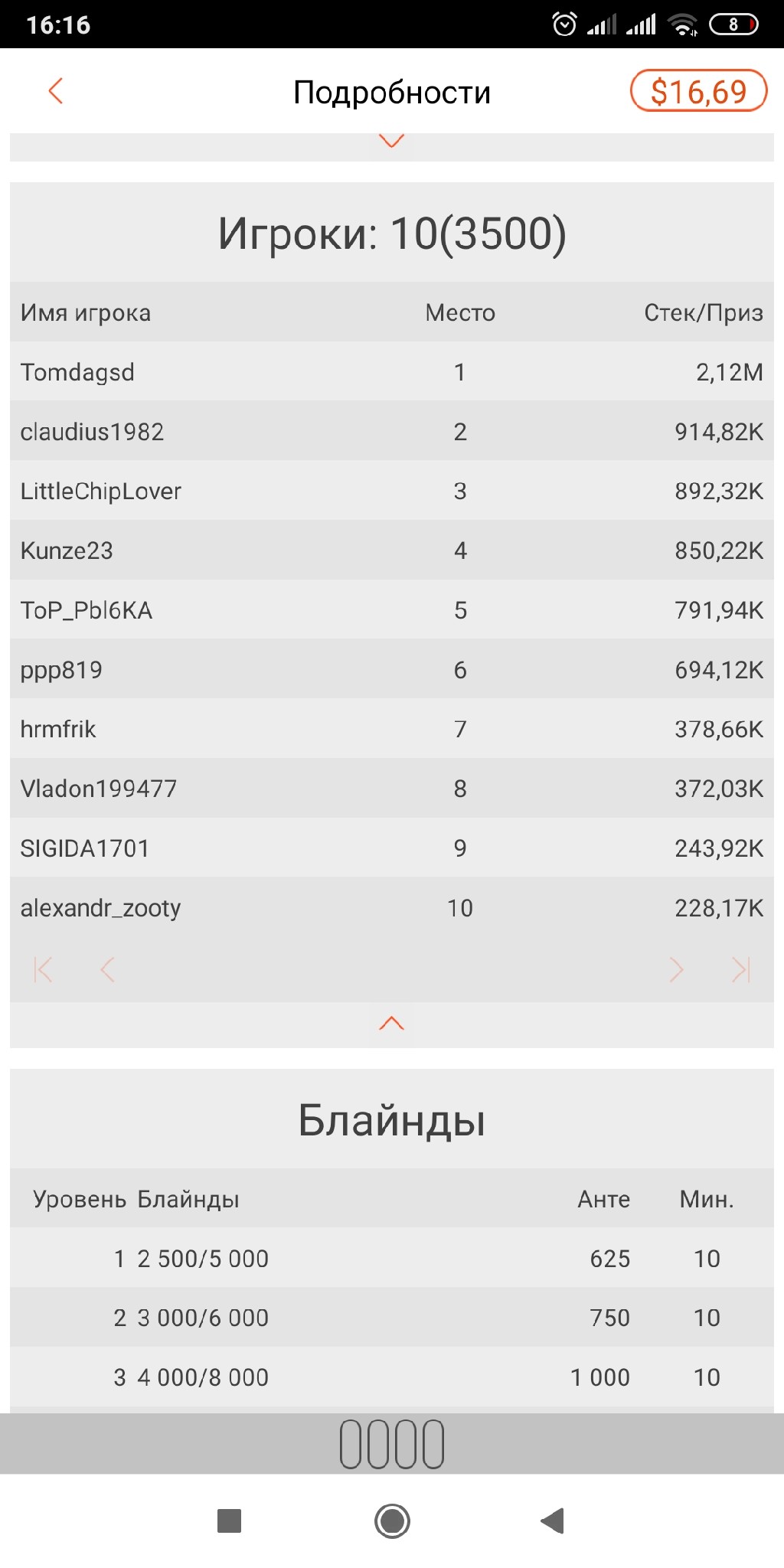Jump to the last page of players

pyautogui.click(x=741, y=969)
